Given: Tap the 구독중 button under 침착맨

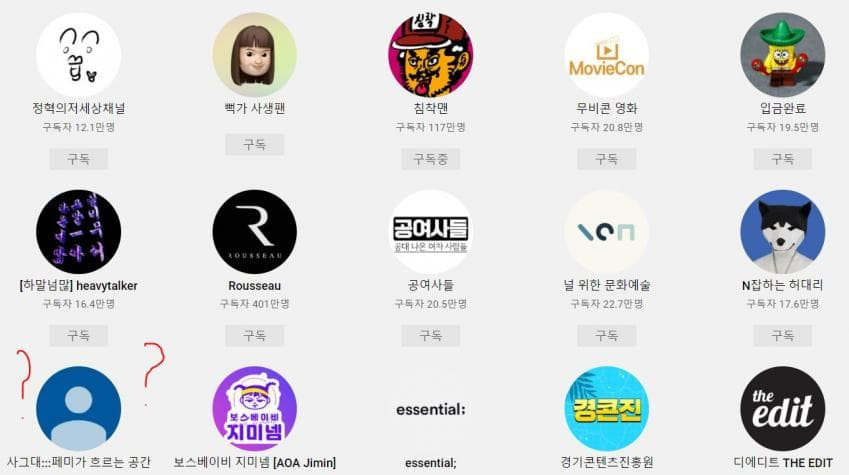Looking at the screenshot, I should 430,159.
